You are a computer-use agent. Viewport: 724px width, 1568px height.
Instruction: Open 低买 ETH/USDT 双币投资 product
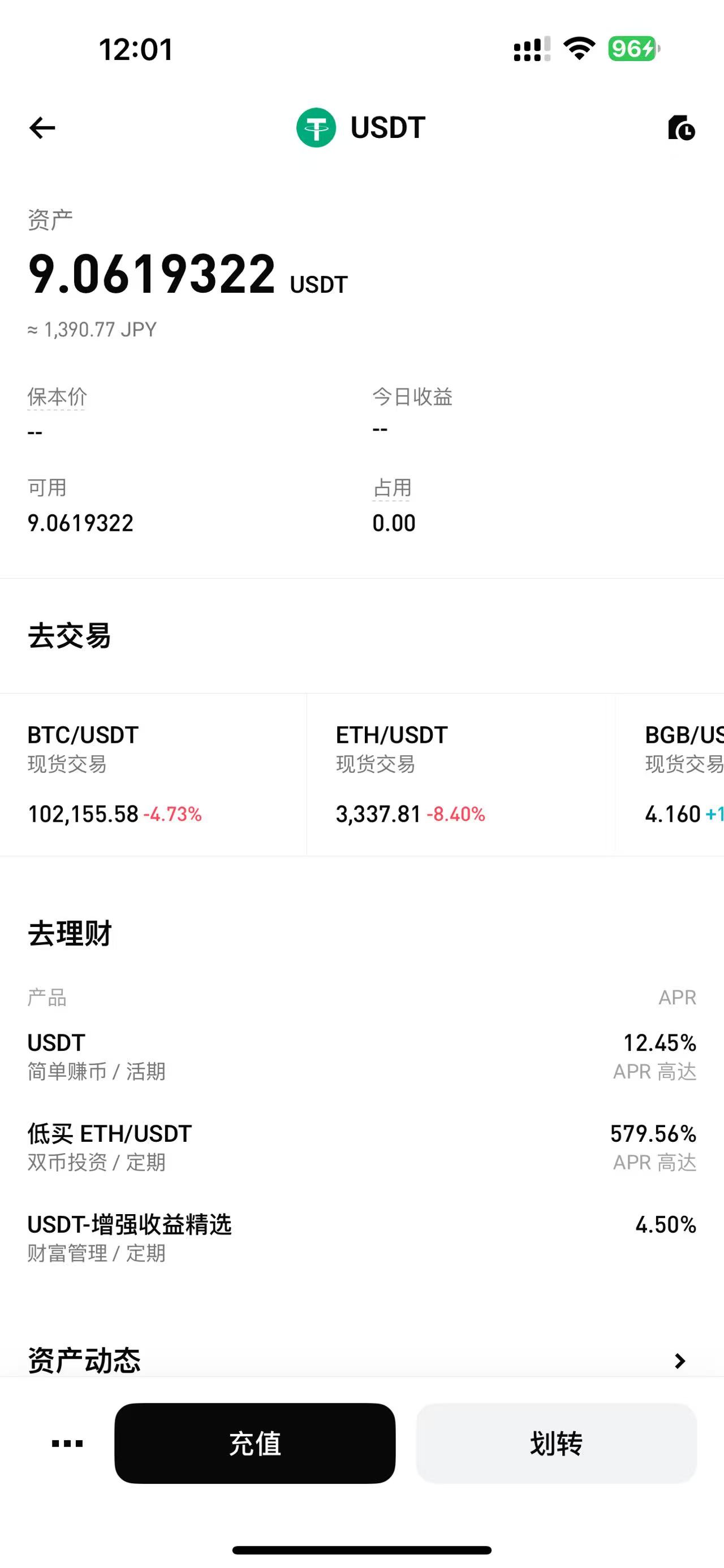pyautogui.click(x=361, y=1147)
